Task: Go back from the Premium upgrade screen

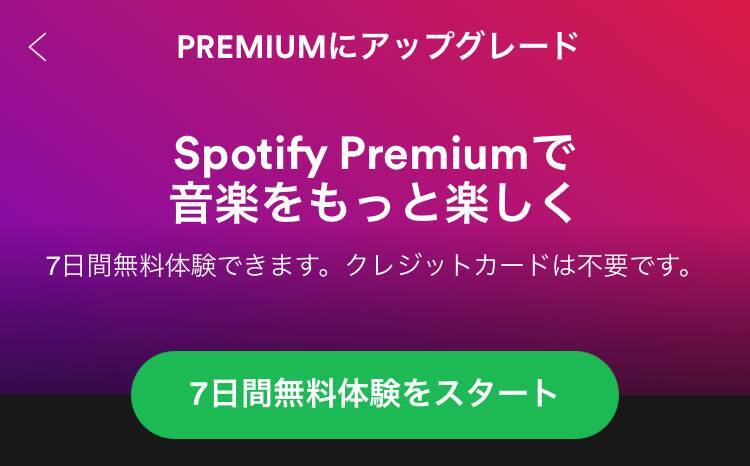Action: tap(38, 47)
